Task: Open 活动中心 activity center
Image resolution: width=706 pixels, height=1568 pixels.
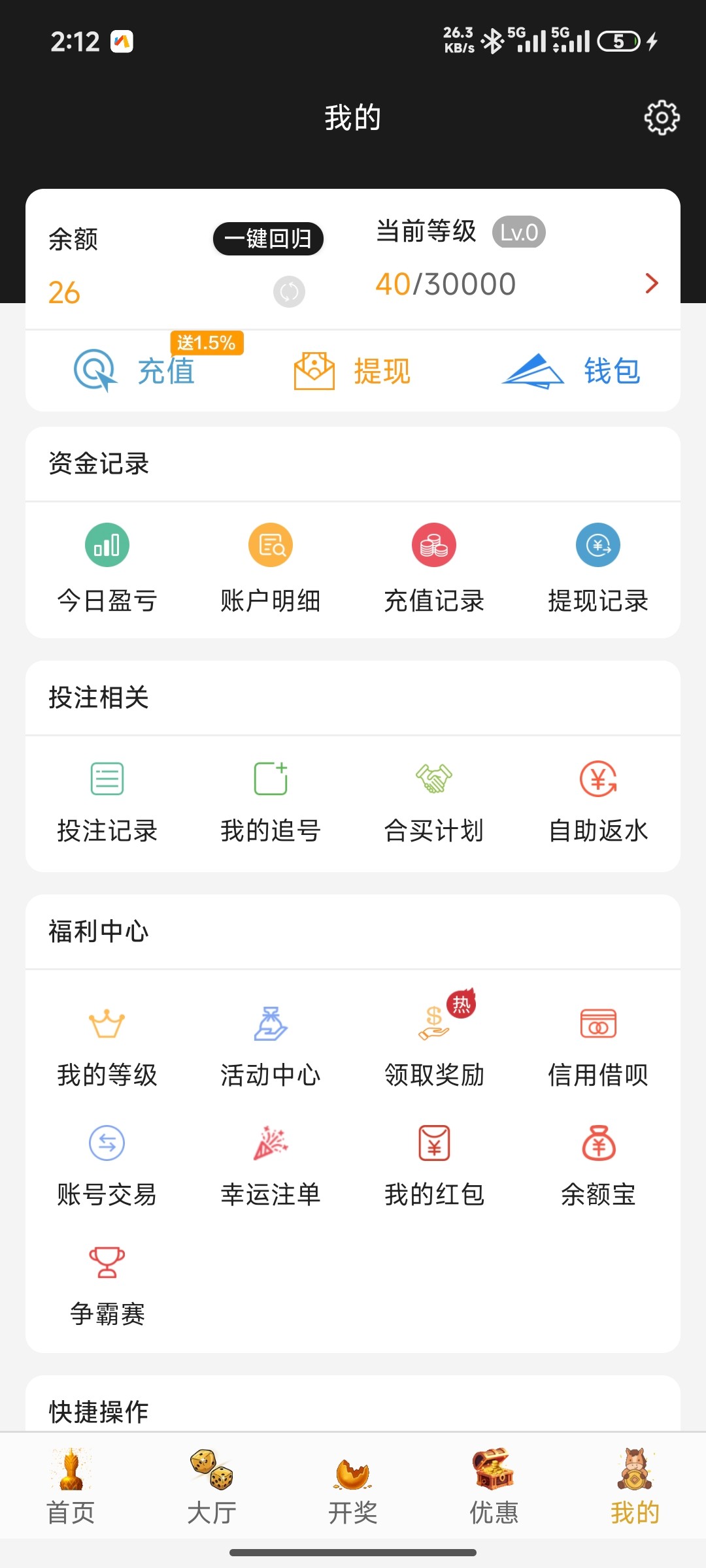Action: tap(271, 1046)
